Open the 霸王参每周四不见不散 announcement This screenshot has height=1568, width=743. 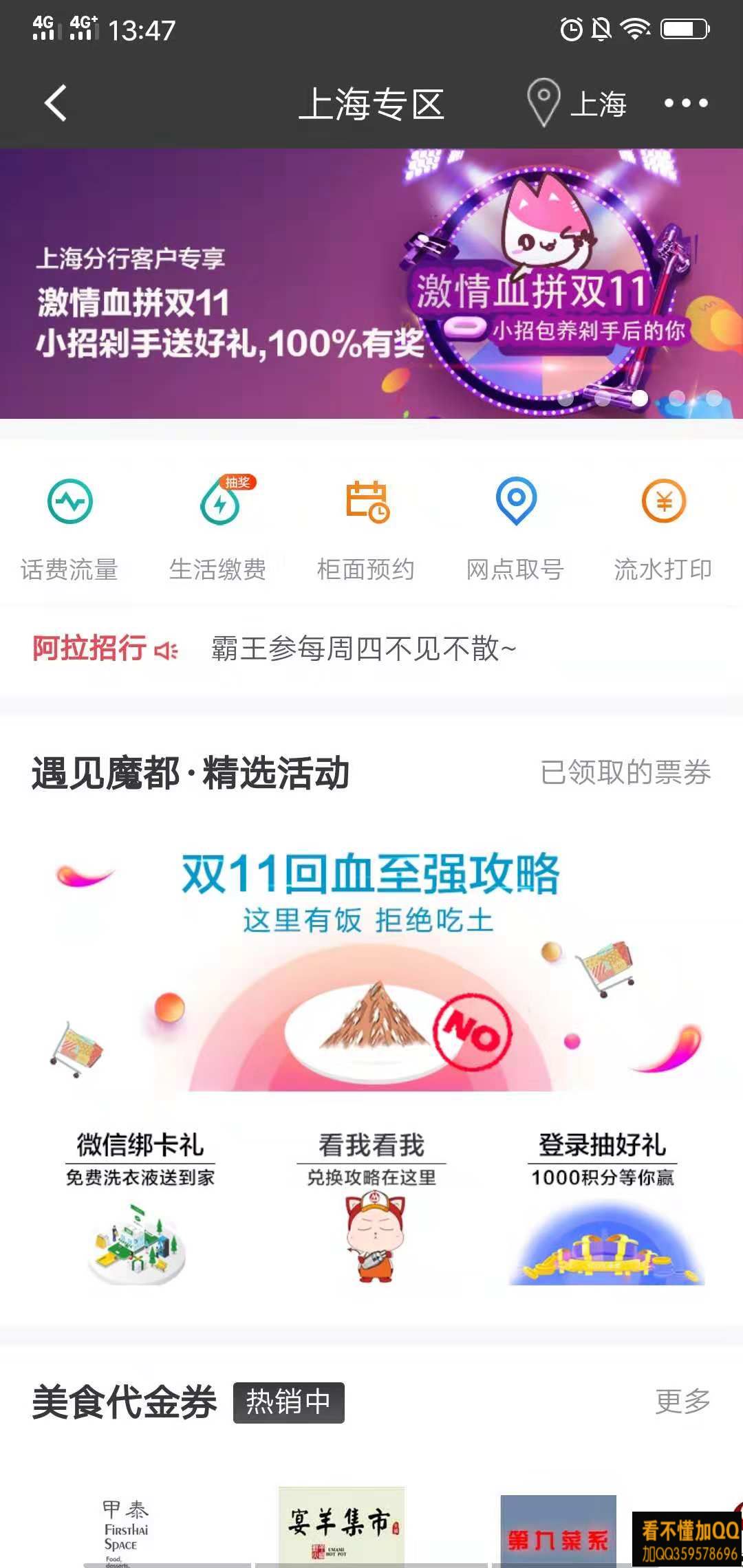click(363, 649)
